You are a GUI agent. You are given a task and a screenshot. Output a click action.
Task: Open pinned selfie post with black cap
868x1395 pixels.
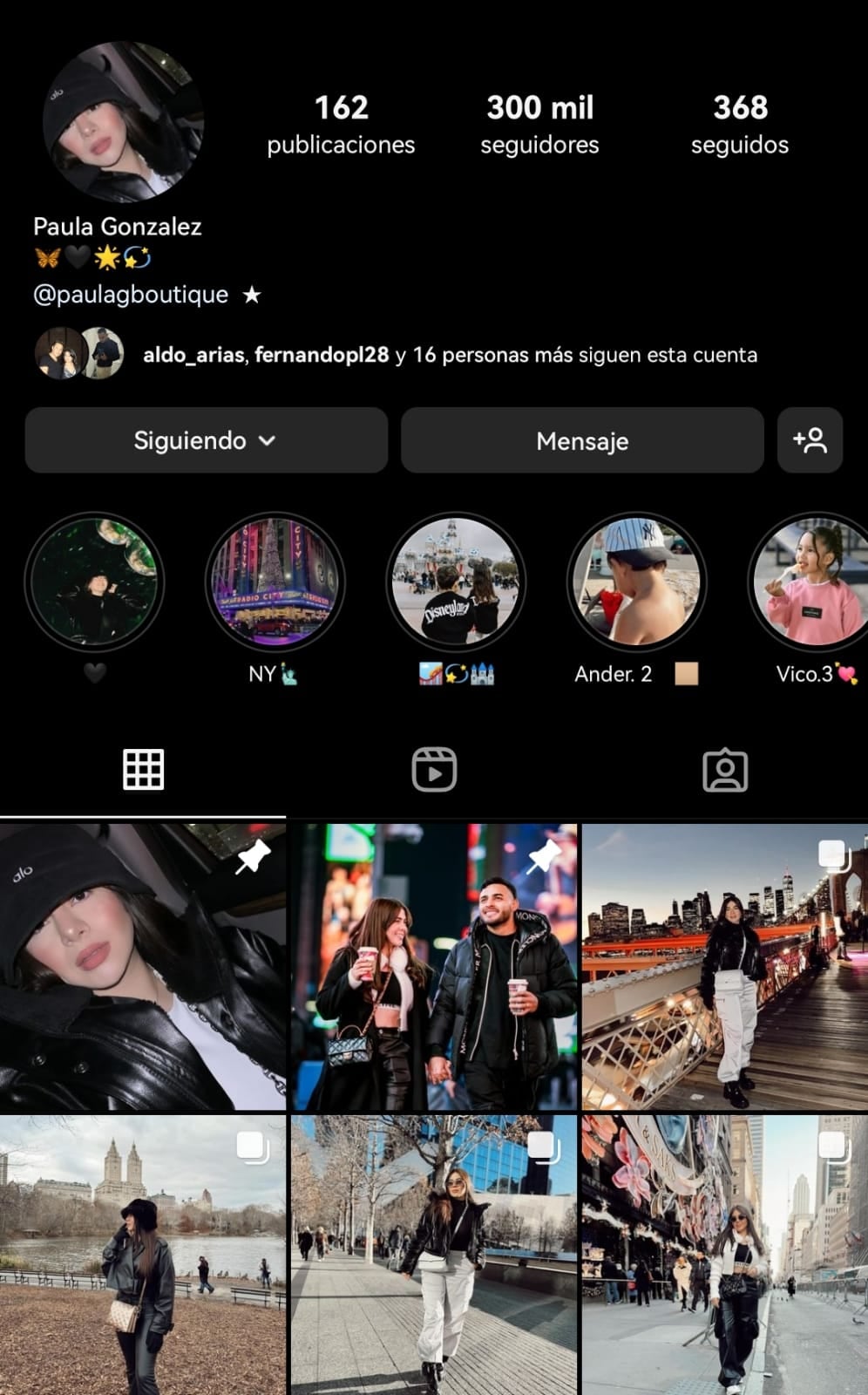[x=143, y=966]
